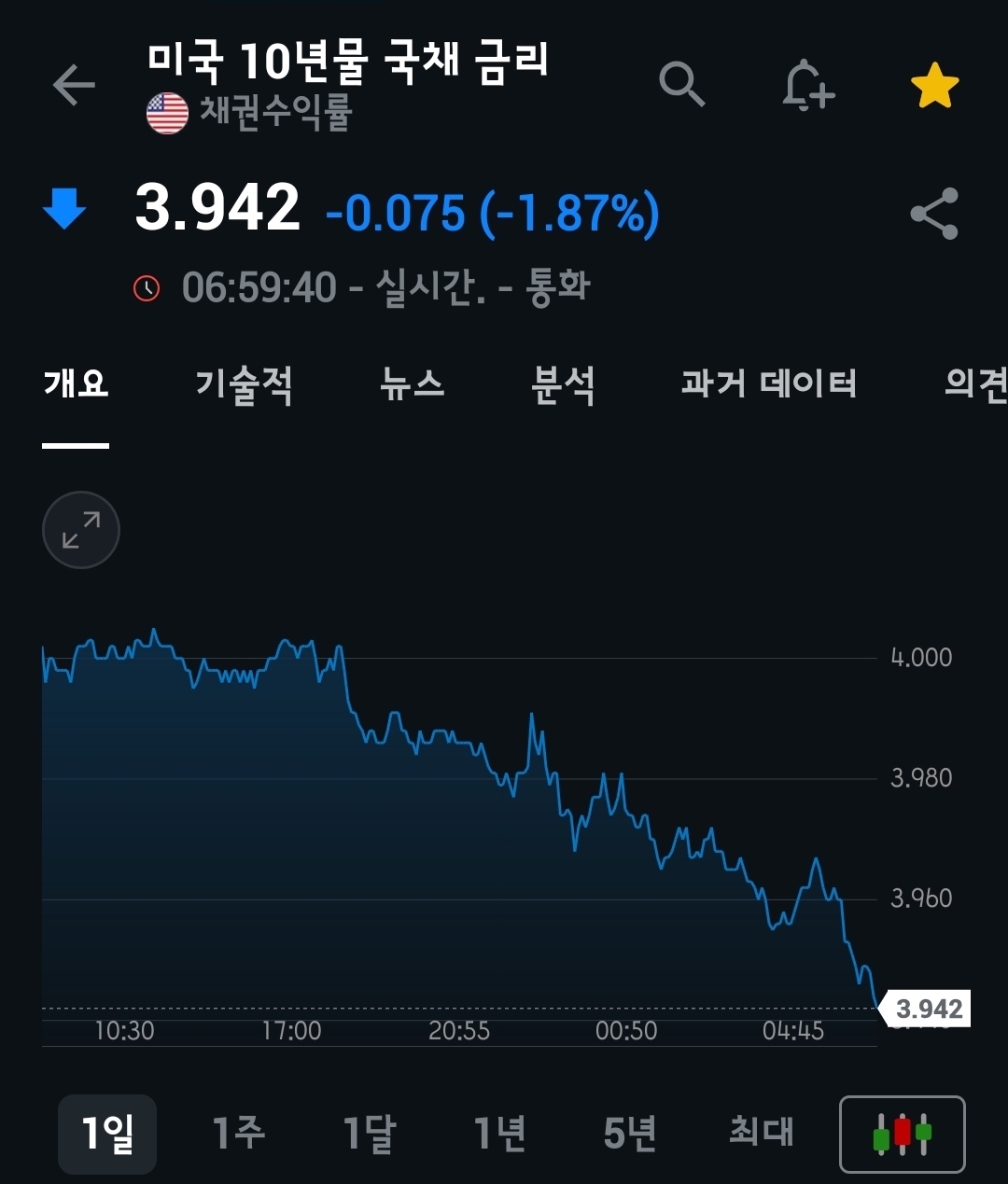Toggle the favorite star icon

pyautogui.click(x=934, y=87)
